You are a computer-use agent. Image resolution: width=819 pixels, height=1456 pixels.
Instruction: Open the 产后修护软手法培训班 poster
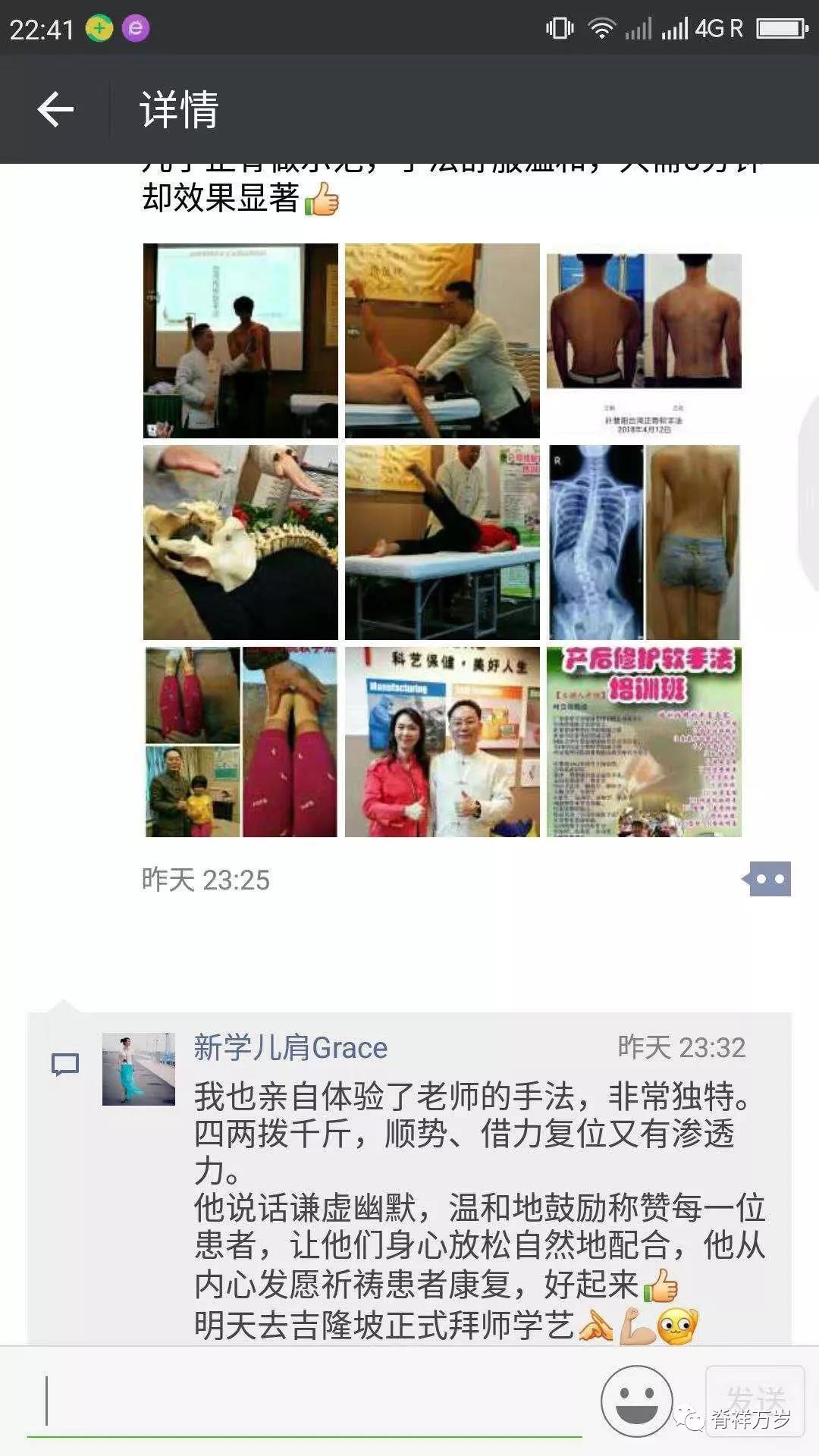coord(644,742)
